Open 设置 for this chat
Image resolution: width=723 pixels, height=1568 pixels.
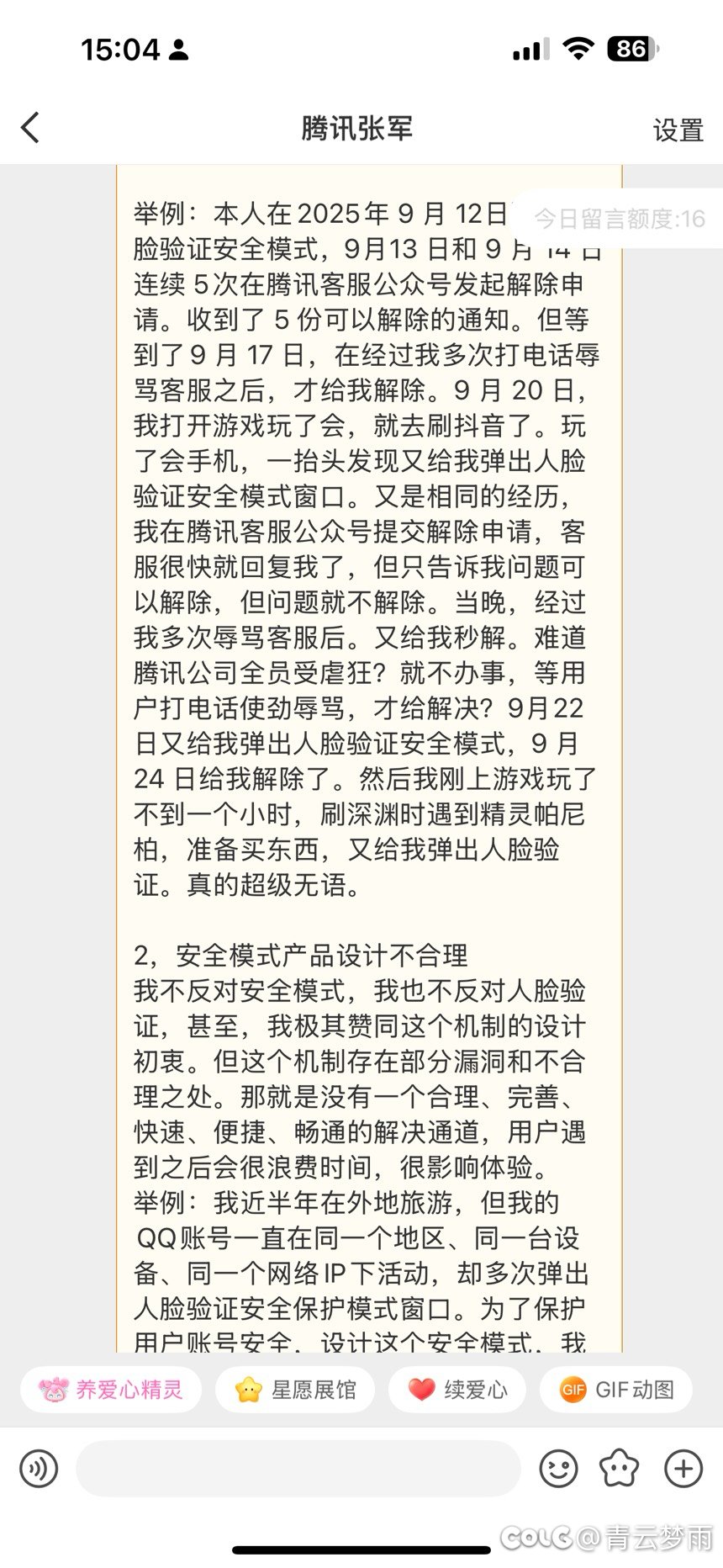coord(678,130)
